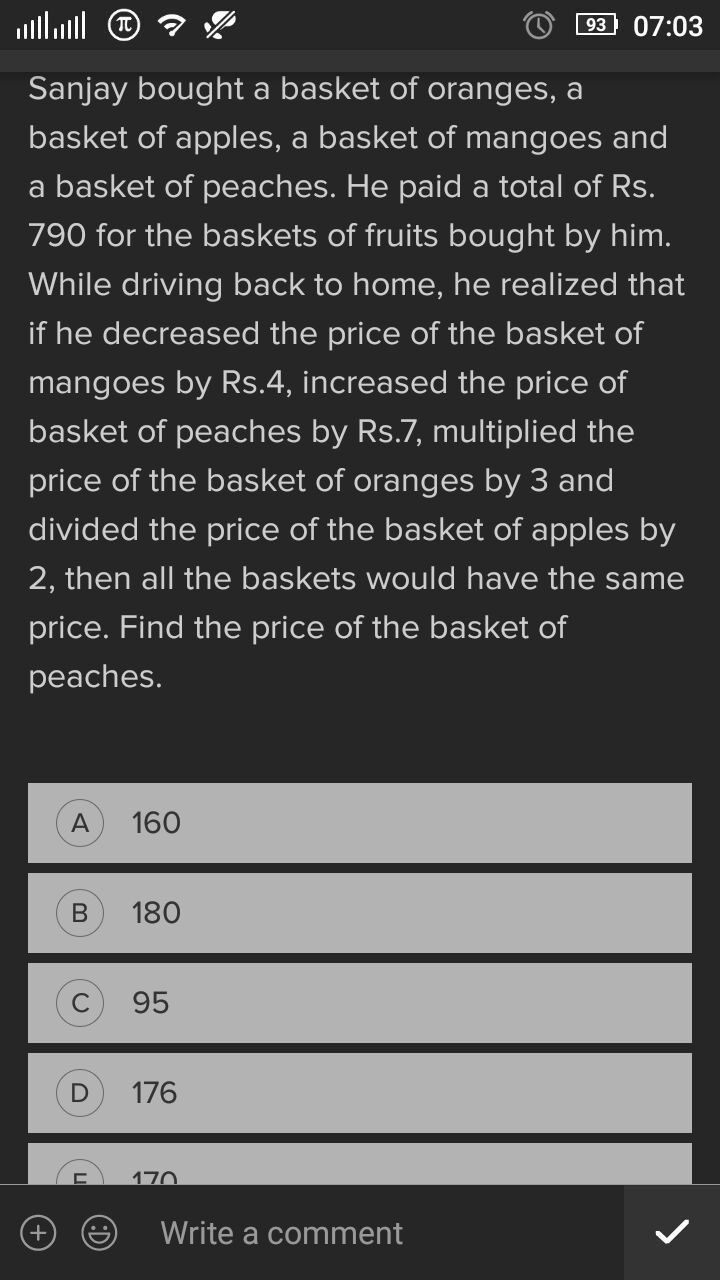Tap the Write a comment field

point(380,1233)
